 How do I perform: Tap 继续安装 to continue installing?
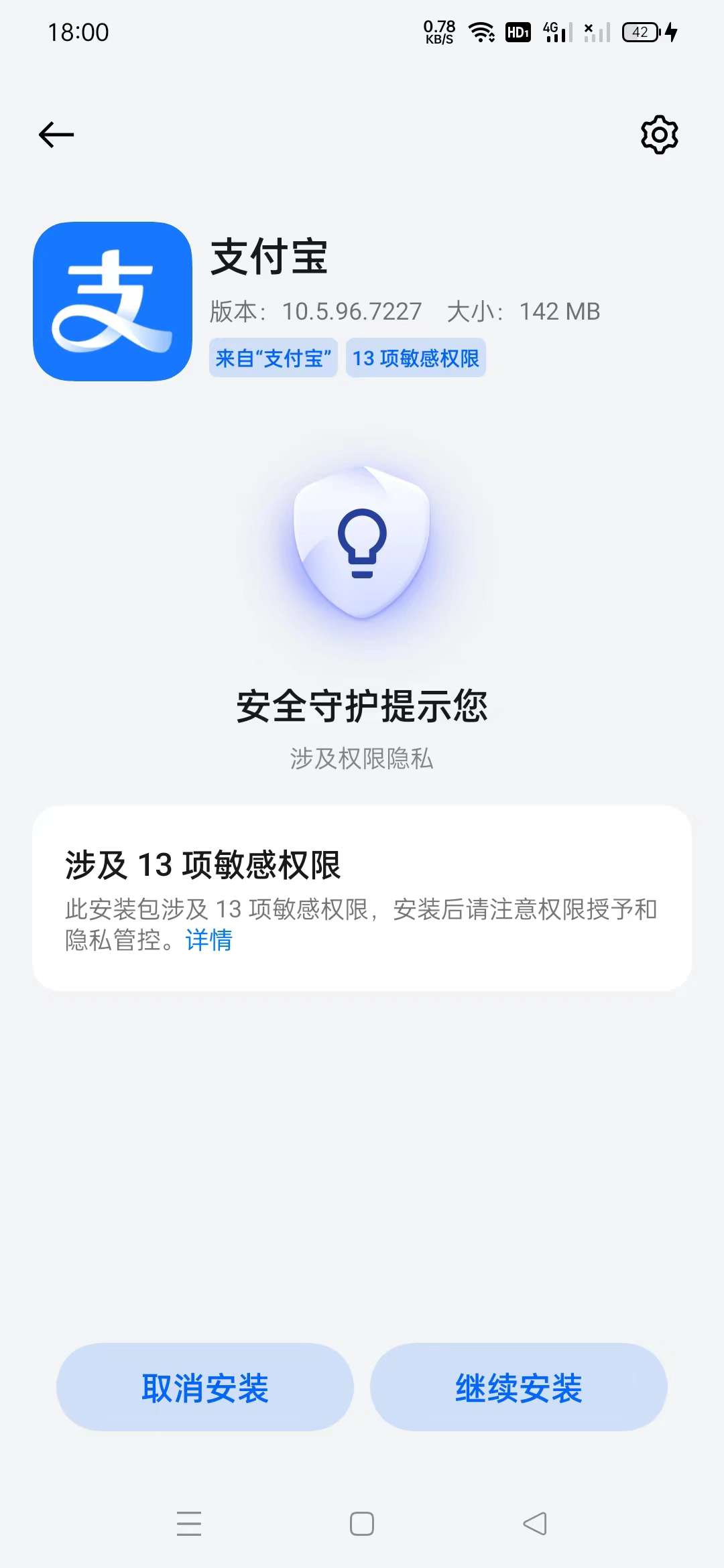click(x=518, y=1388)
